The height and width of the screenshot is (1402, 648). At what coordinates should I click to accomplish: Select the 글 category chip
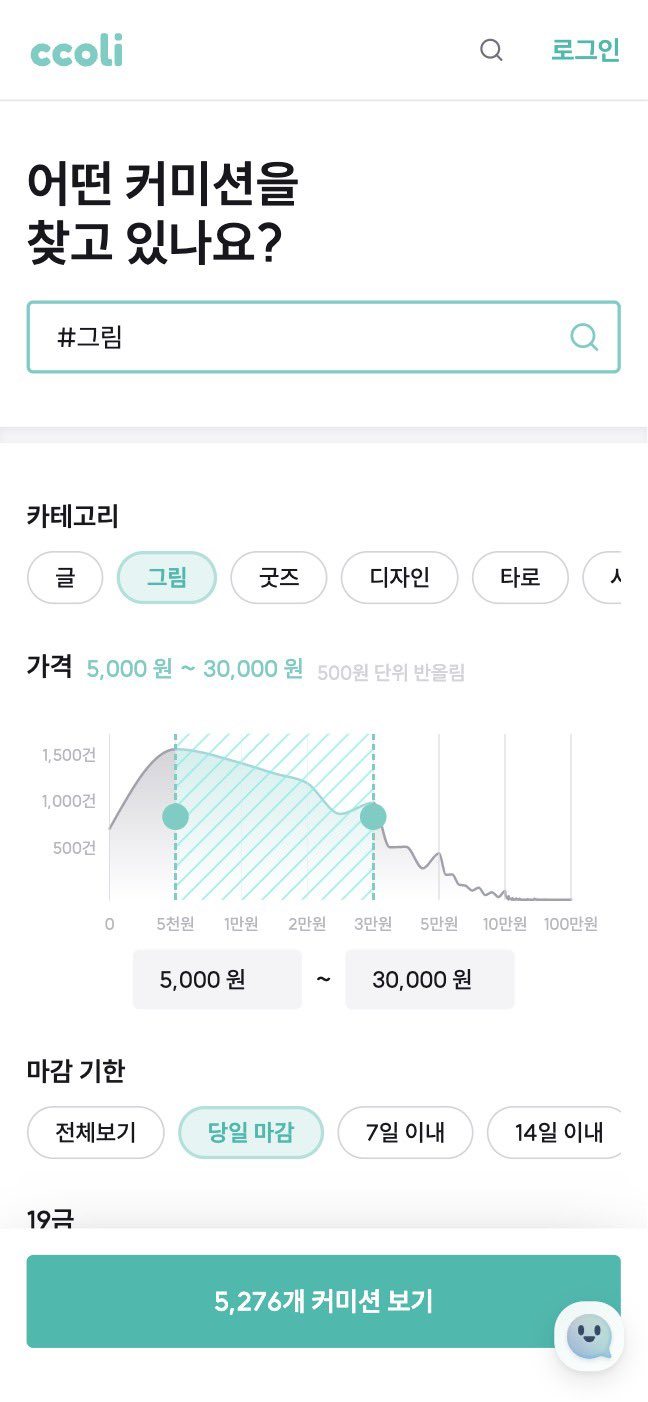65,578
